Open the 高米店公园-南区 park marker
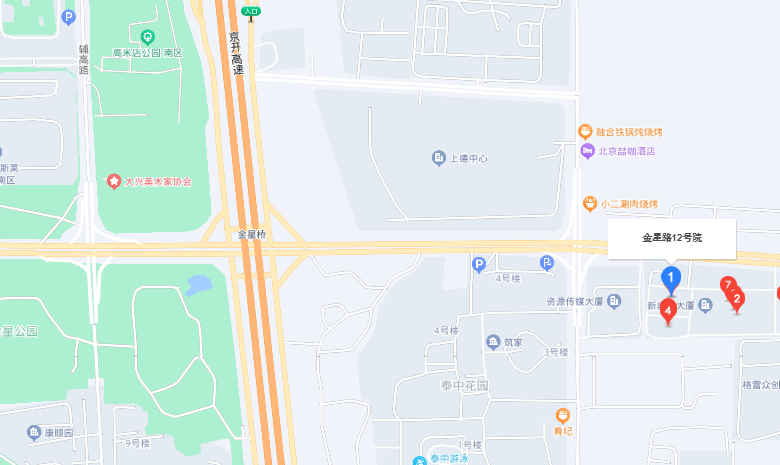The image size is (780, 465). click(148, 39)
